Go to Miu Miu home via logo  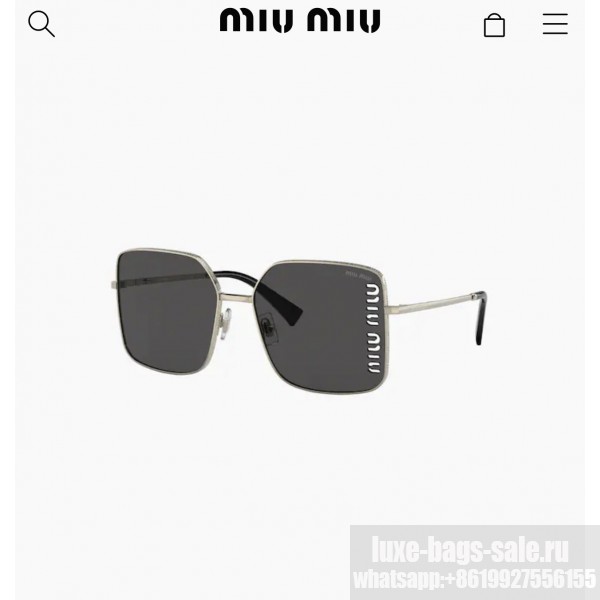(300, 21)
